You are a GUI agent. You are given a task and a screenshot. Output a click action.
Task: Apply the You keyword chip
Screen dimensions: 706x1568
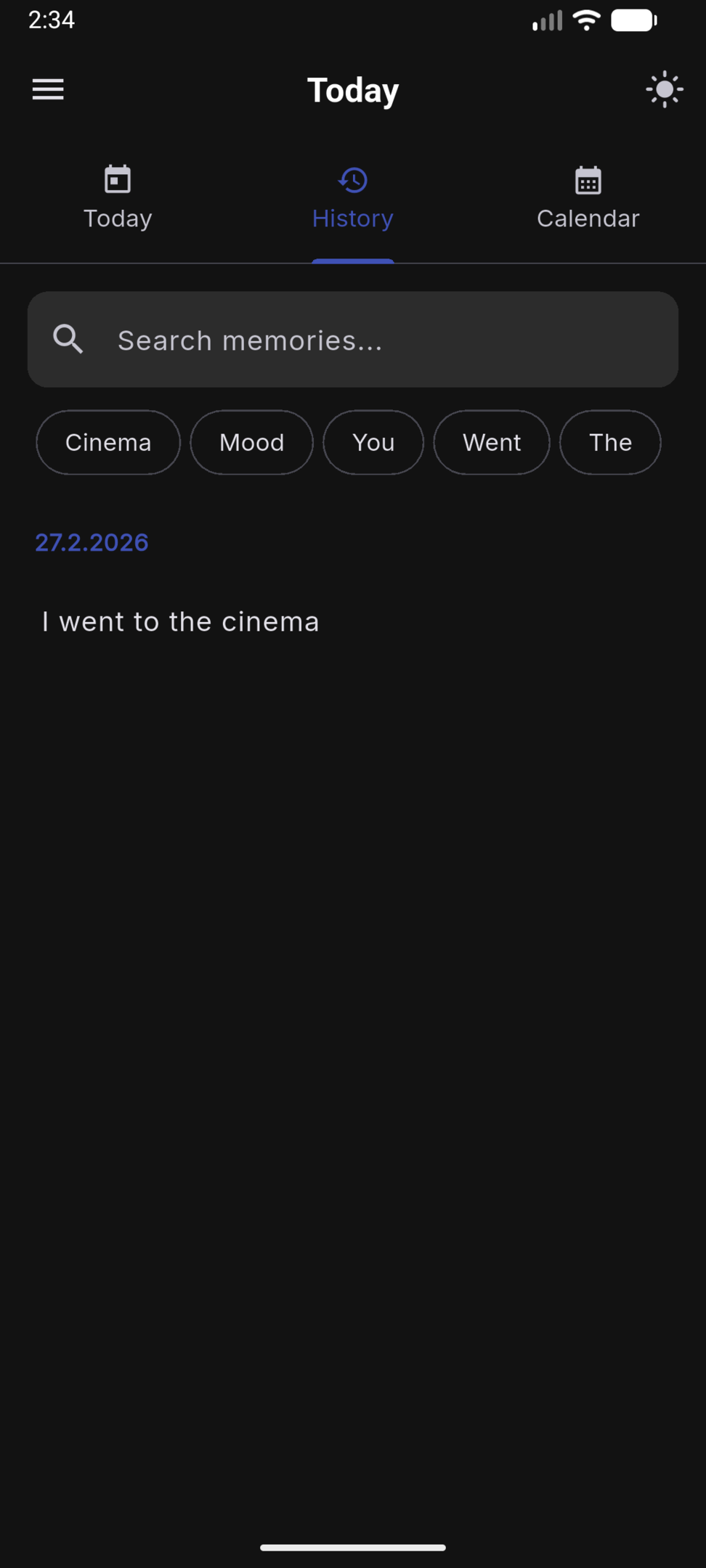pos(373,442)
